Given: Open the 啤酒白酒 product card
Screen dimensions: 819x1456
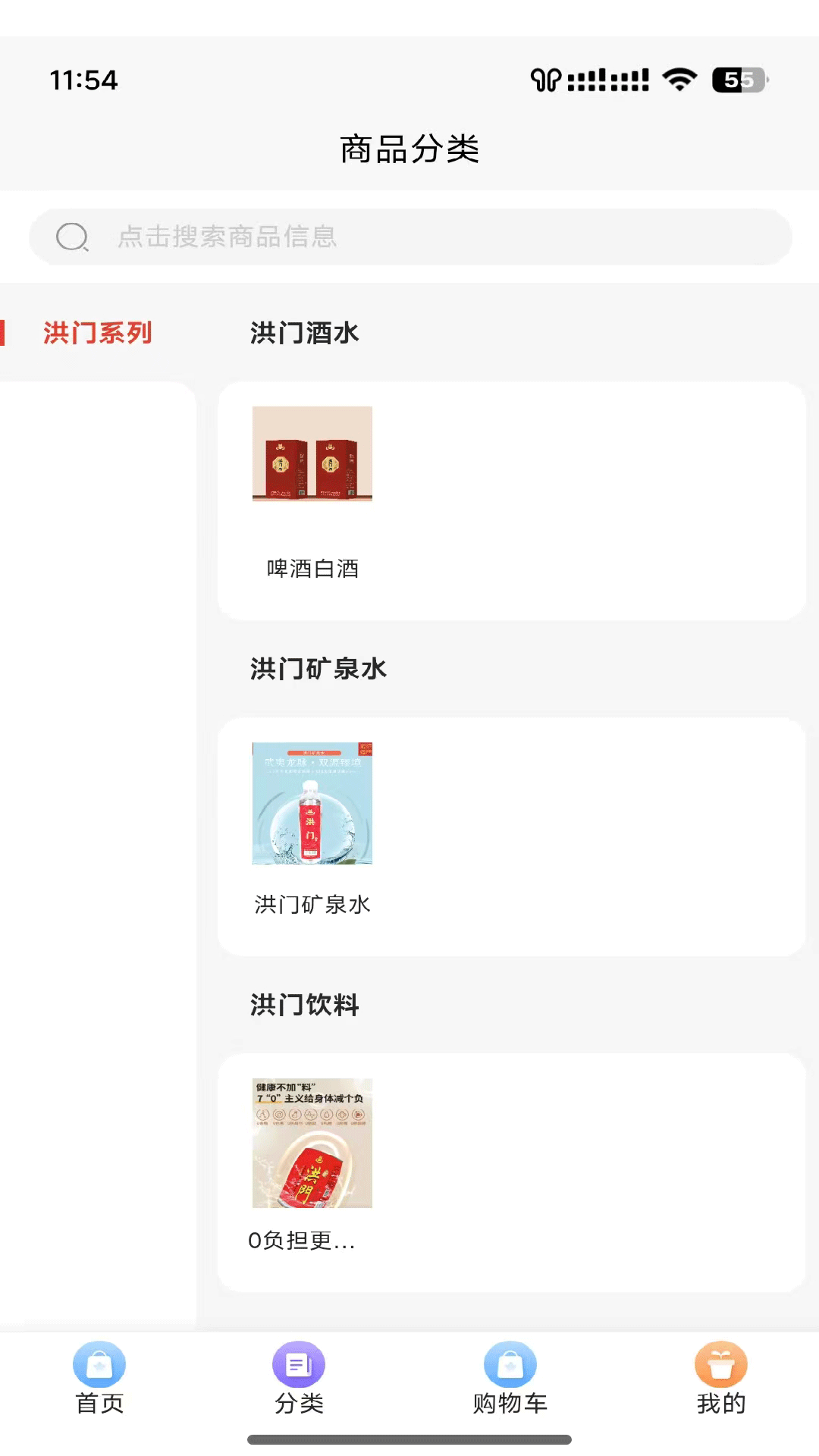Looking at the screenshot, I should [x=510, y=500].
